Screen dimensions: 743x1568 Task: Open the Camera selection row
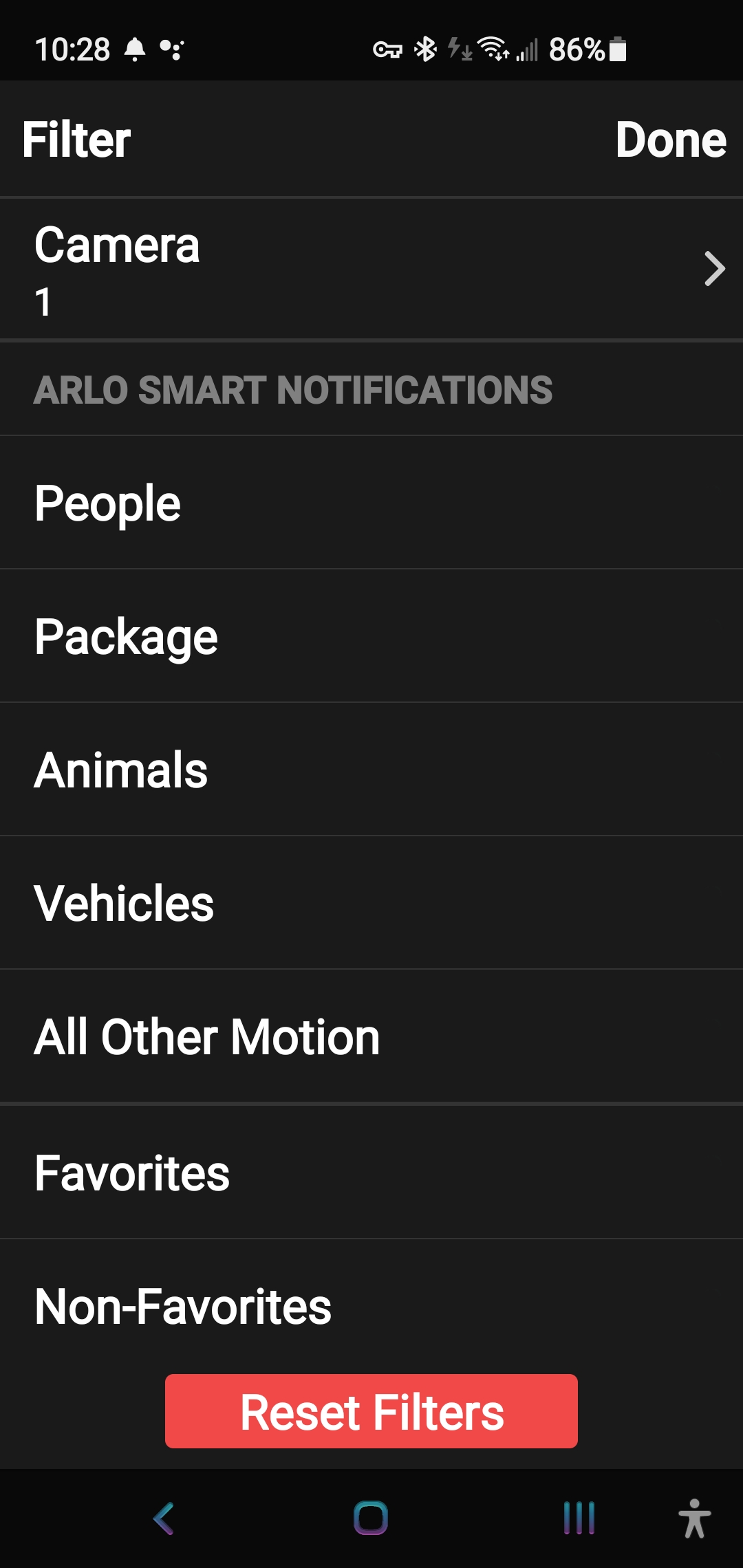pyautogui.click(x=371, y=269)
